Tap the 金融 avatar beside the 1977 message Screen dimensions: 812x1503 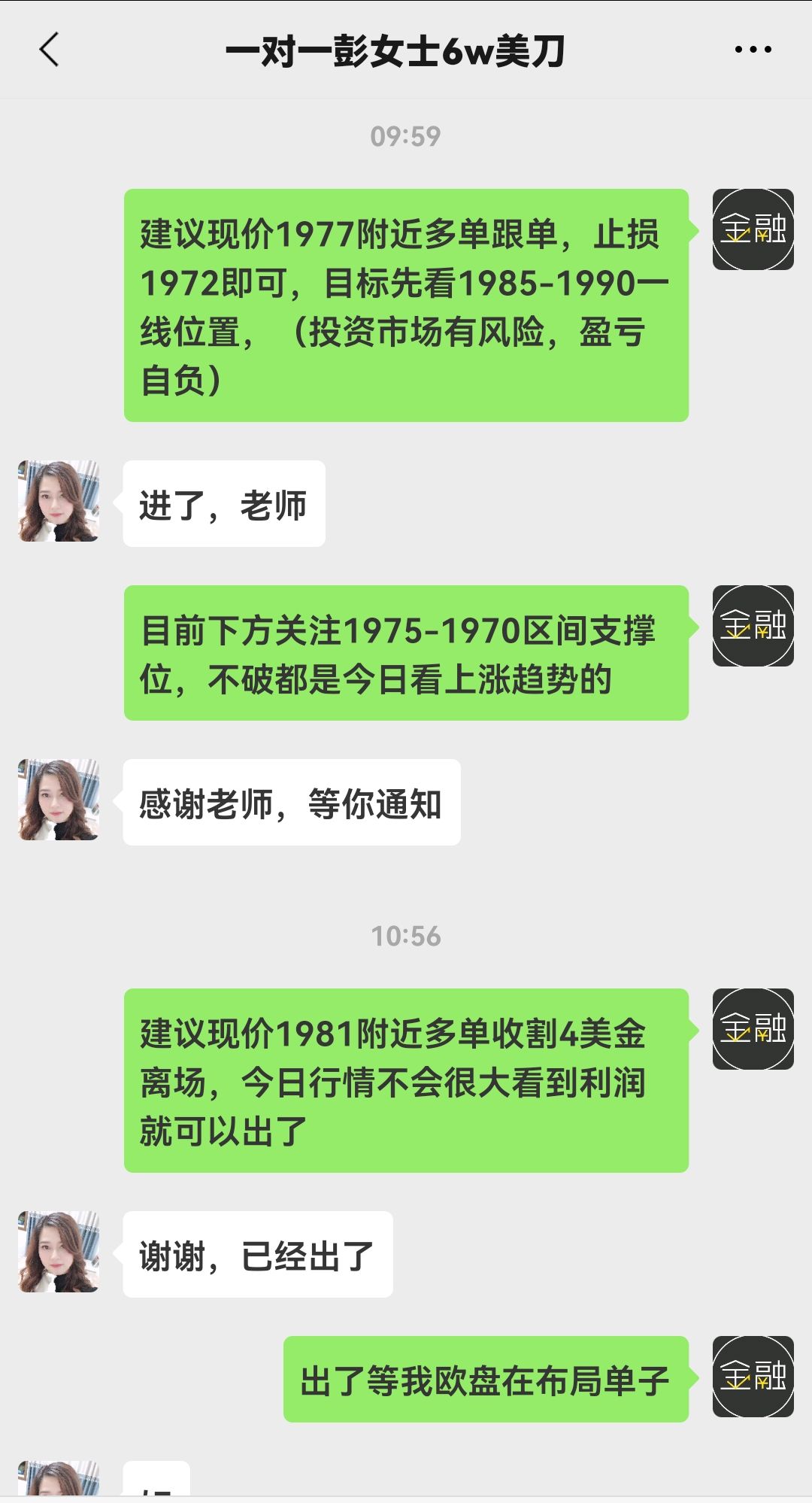click(753, 229)
